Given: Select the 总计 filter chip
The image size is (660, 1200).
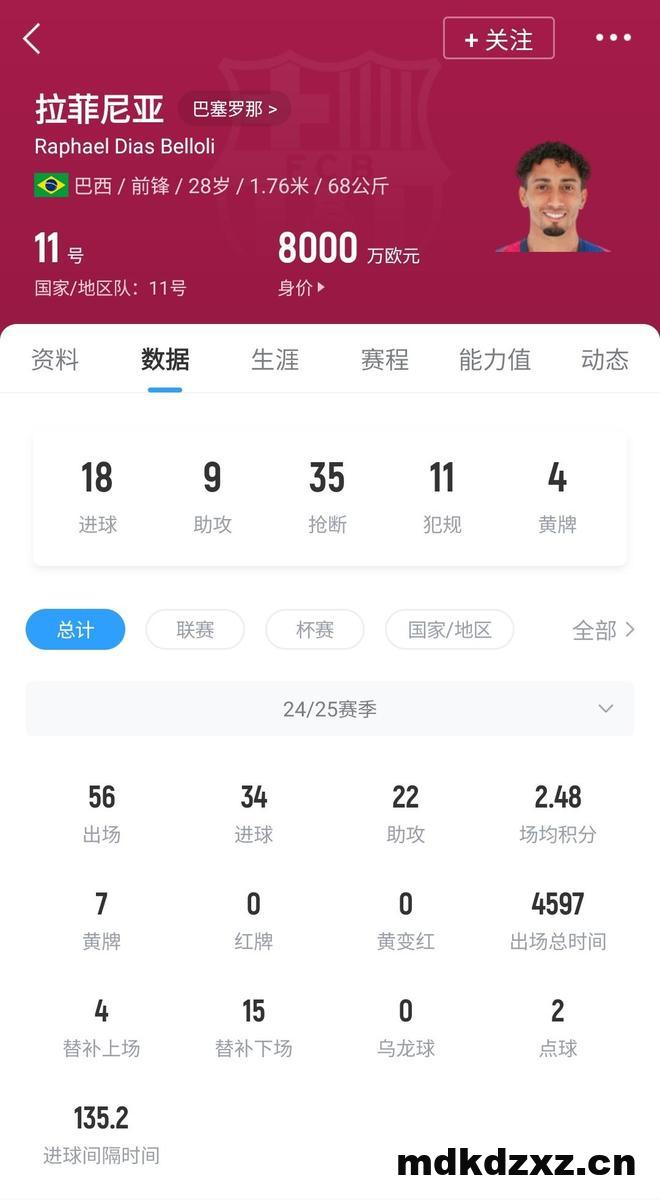Looking at the screenshot, I should pos(75,630).
